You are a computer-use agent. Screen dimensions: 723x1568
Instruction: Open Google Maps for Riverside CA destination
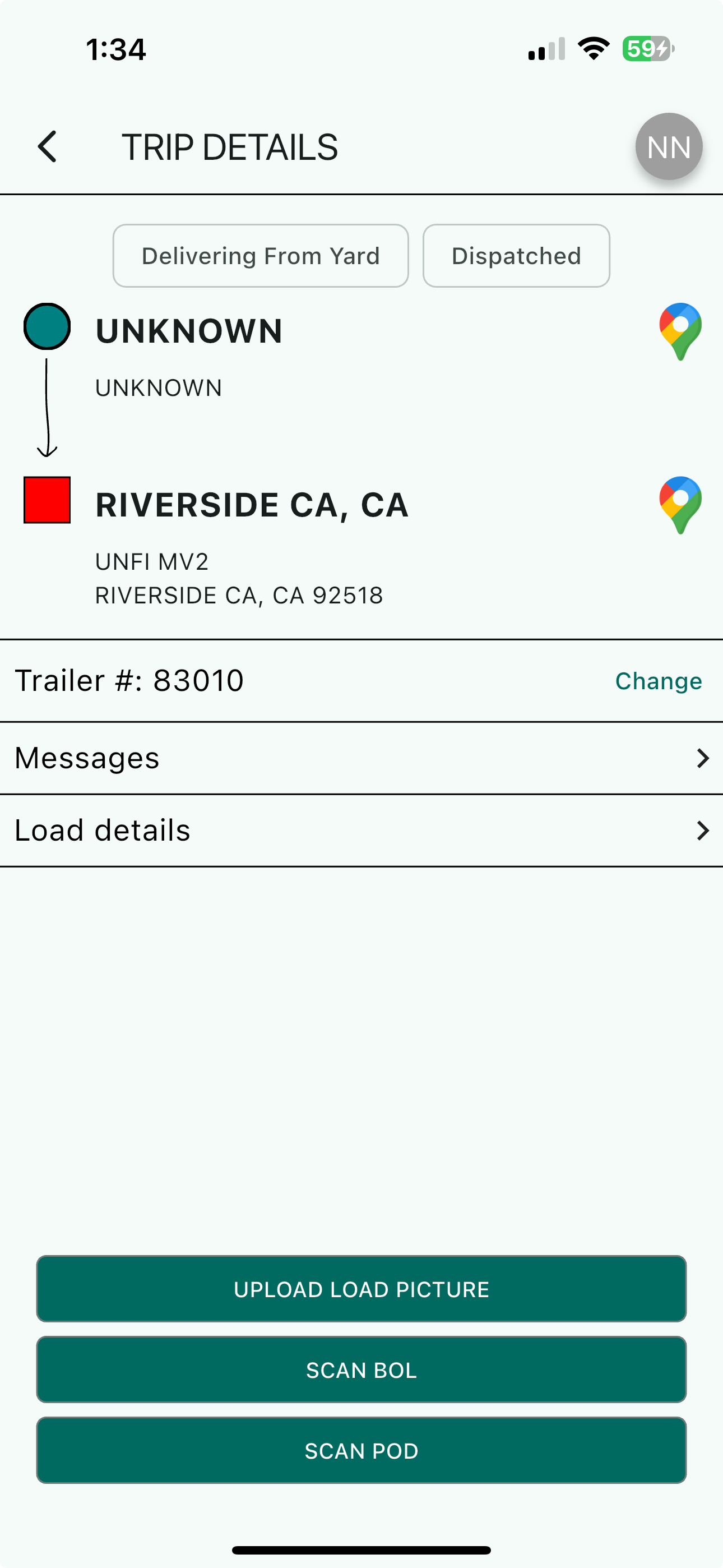tap(680, 505)
